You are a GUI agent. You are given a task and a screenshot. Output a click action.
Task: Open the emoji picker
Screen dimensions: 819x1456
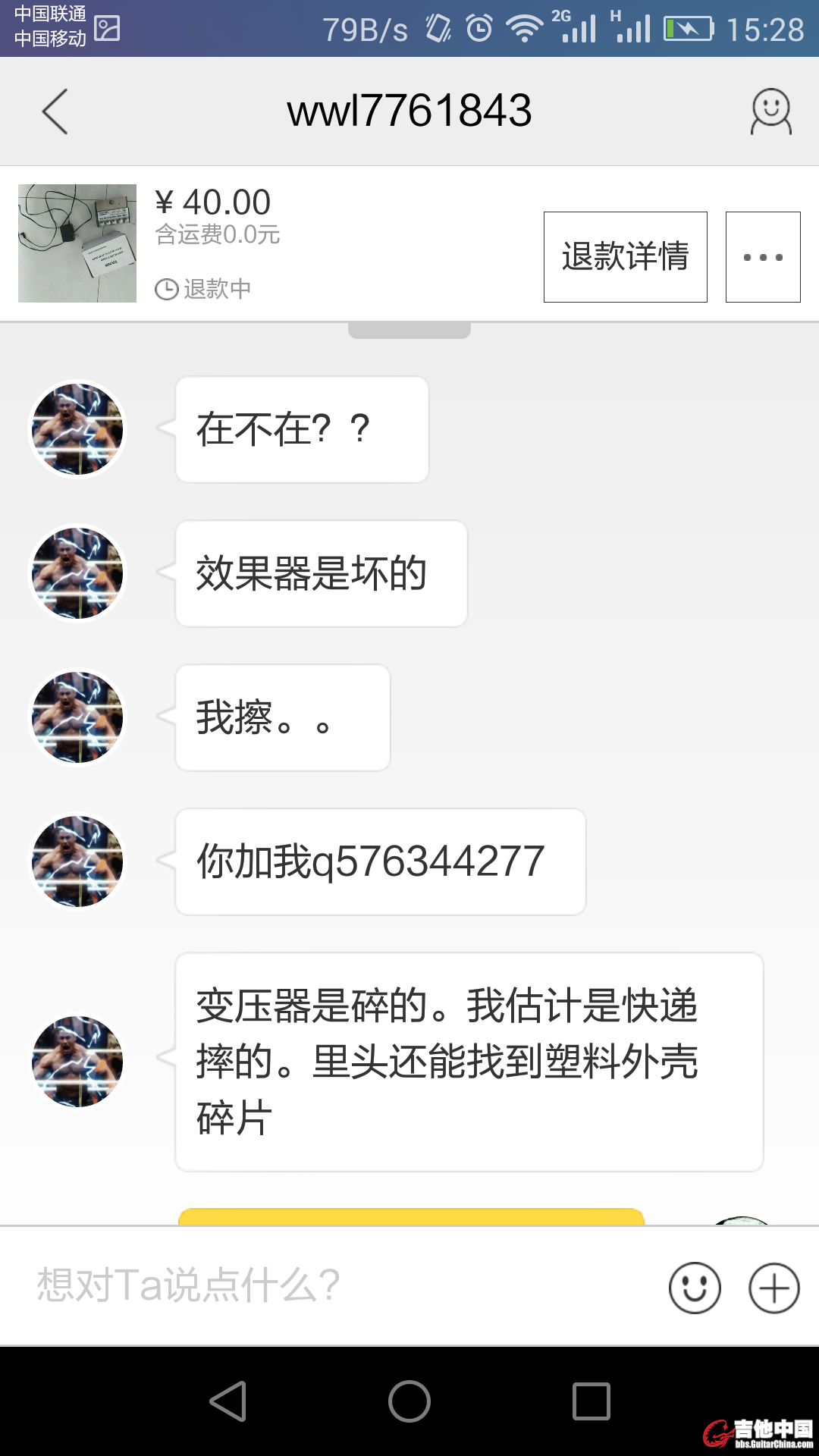695,1288
